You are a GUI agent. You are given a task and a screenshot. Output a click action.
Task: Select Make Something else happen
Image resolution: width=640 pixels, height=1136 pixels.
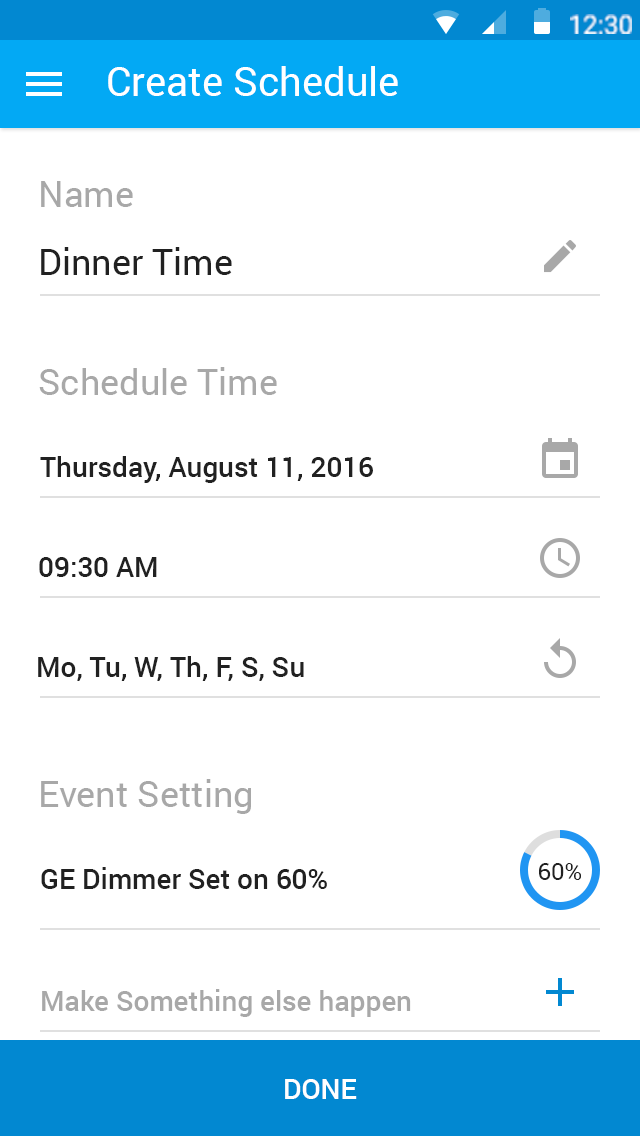[x=226, y=1001]
